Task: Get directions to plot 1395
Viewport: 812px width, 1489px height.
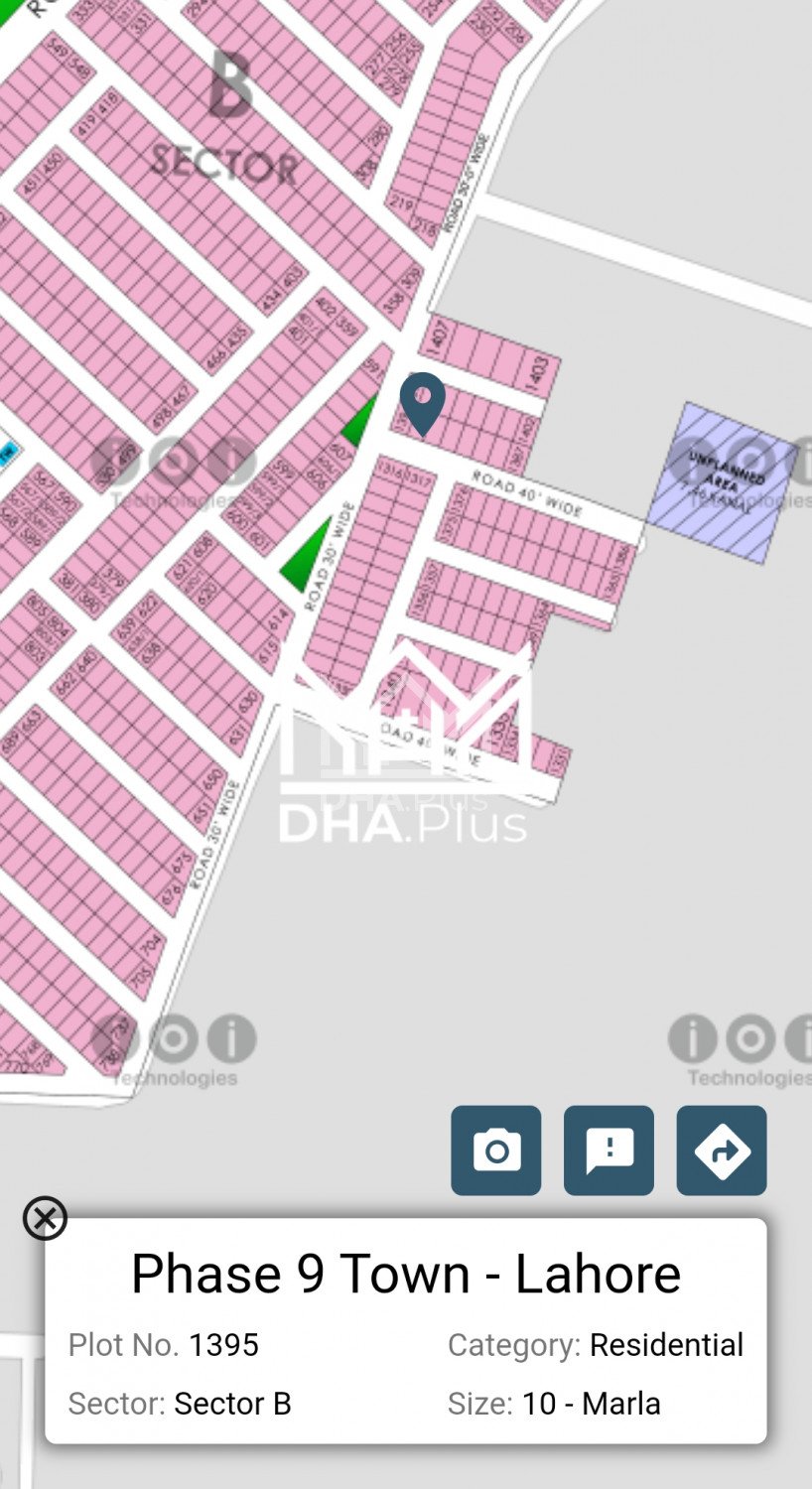Action: pos(722,1151)
